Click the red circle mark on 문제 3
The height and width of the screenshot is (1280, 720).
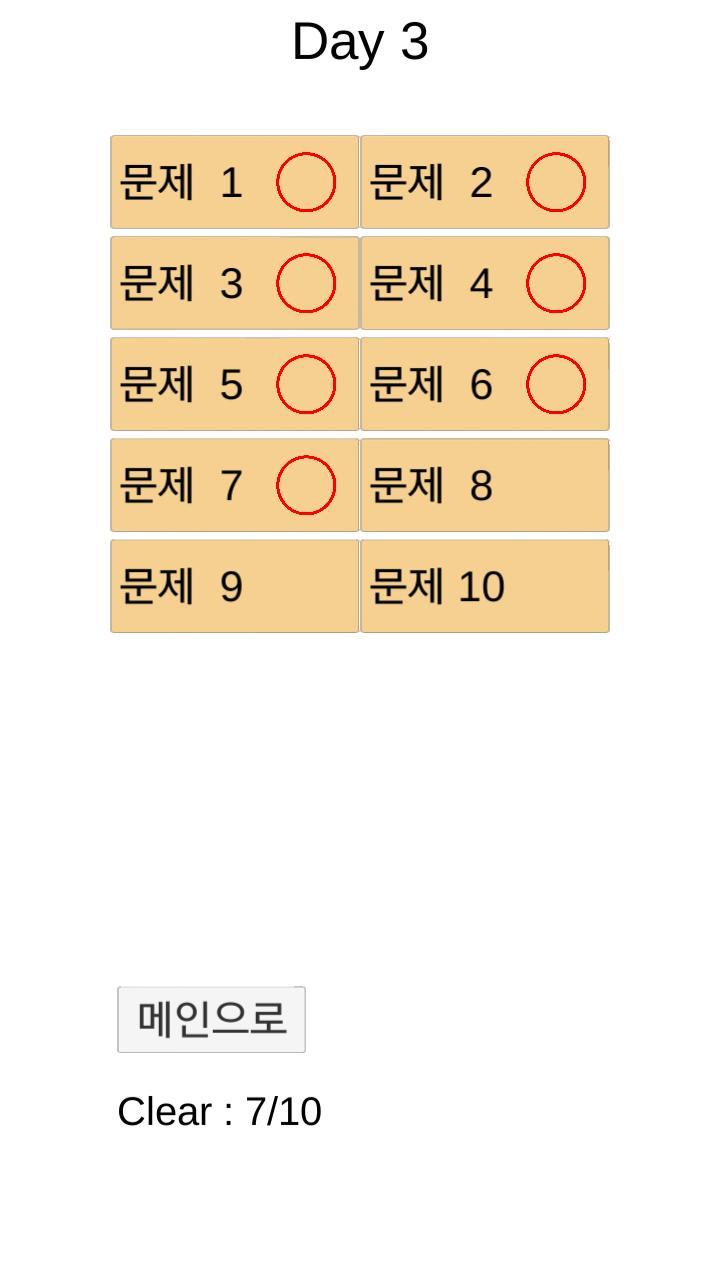306,283
